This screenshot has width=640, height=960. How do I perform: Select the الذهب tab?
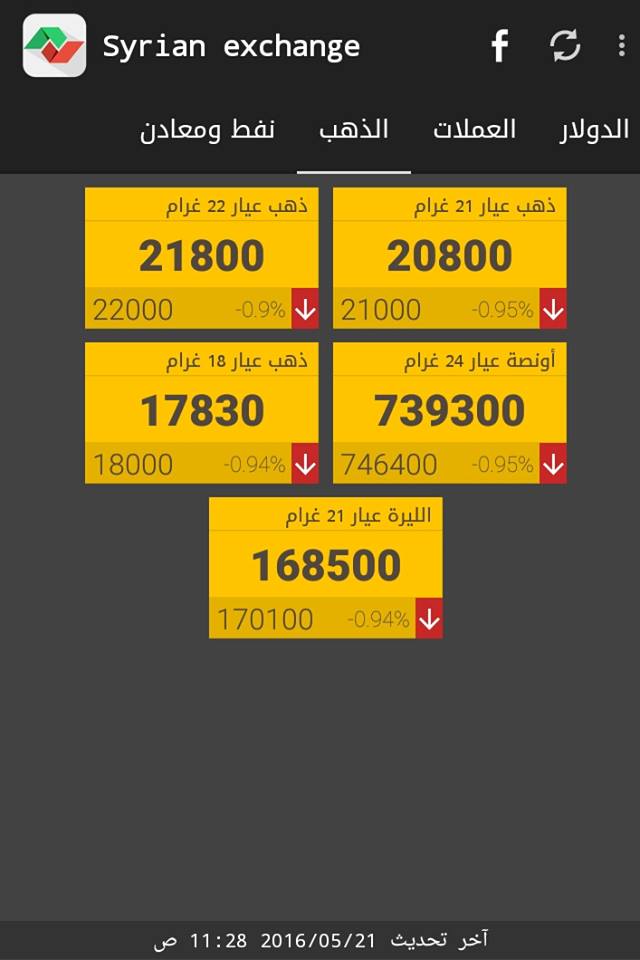[354, 130]
